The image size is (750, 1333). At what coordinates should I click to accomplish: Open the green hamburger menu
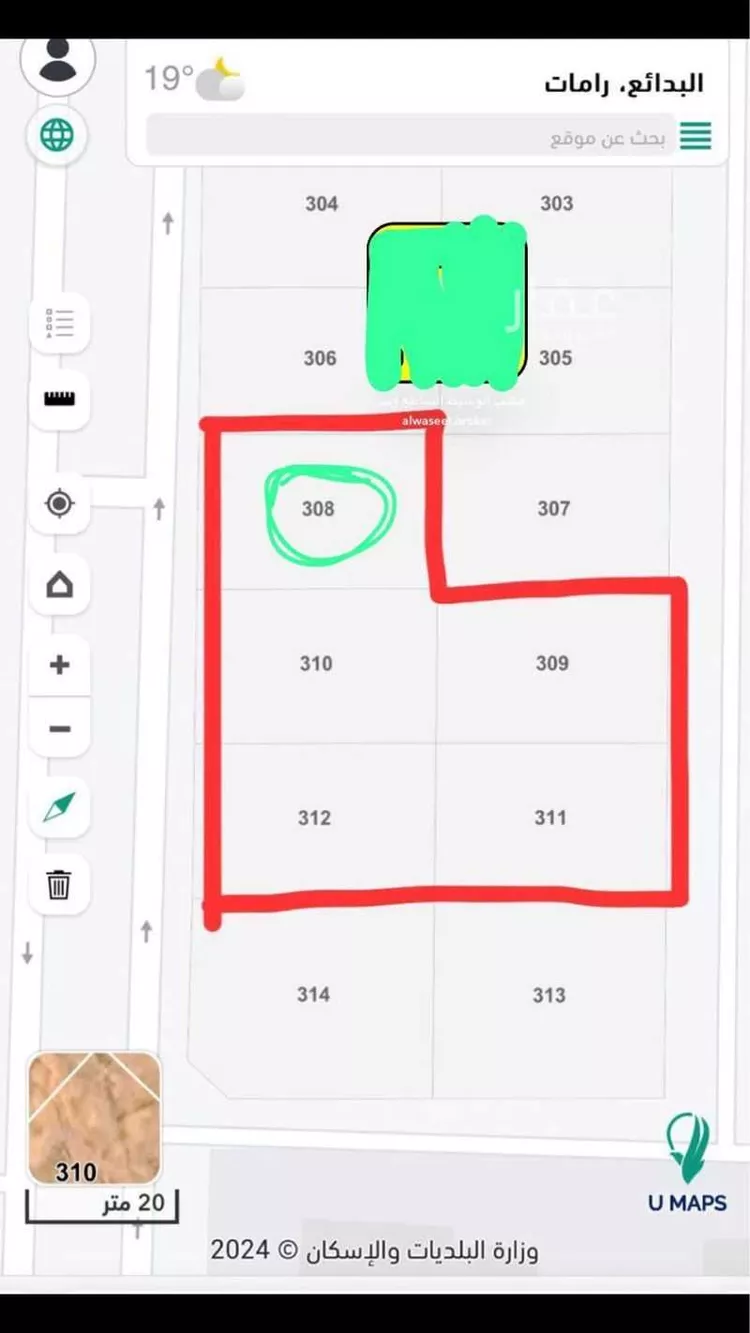(696, 137)
